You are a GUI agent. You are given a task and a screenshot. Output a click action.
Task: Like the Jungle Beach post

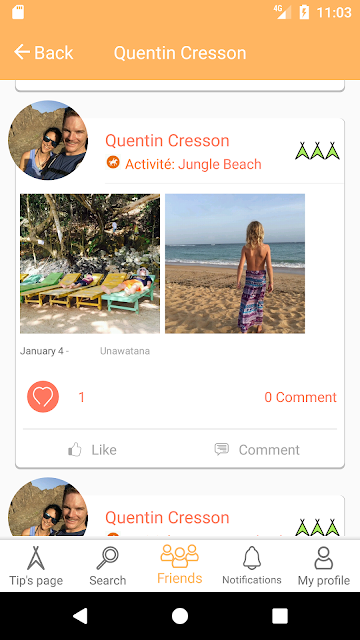(92, 450)
